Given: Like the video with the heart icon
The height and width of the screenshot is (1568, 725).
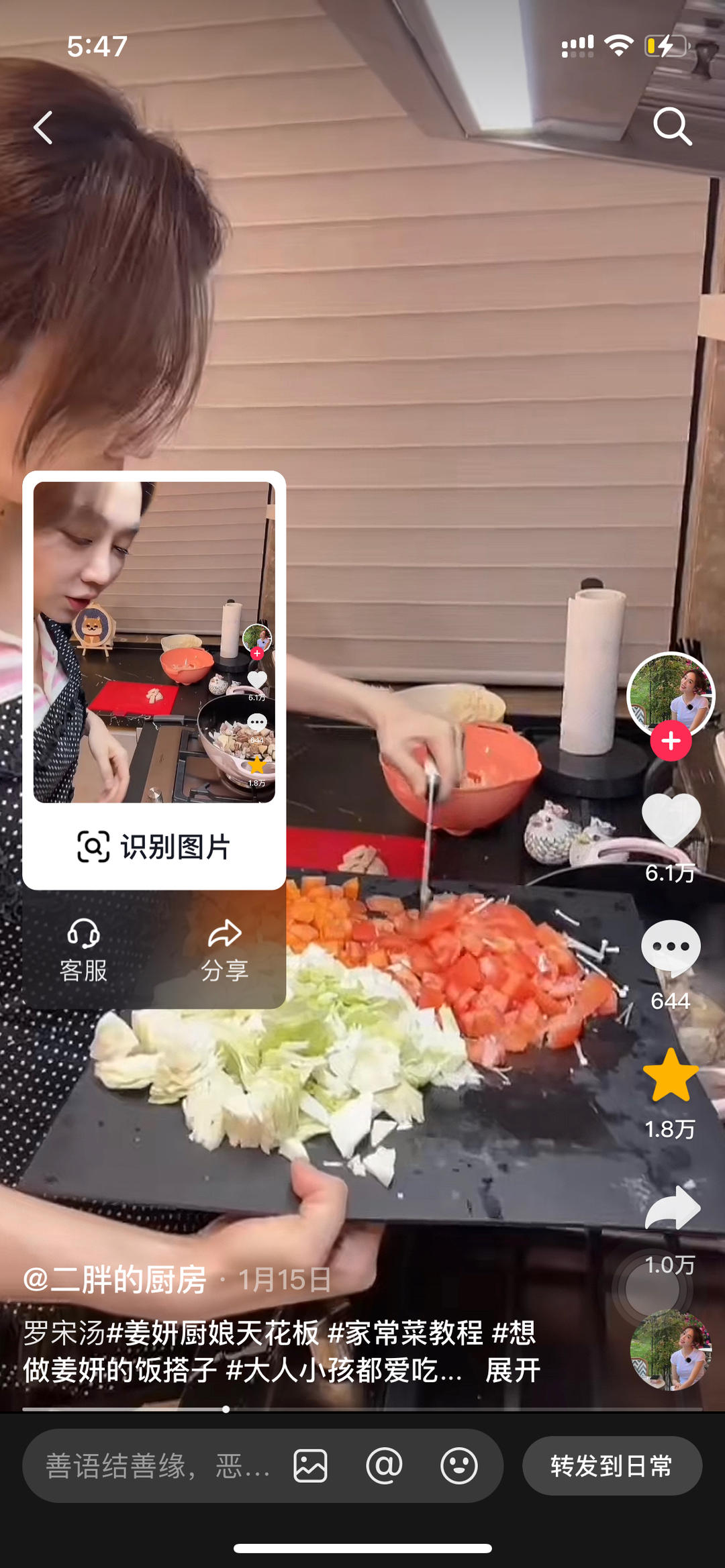Looking at the screenshot, I should tap(671, 820).
